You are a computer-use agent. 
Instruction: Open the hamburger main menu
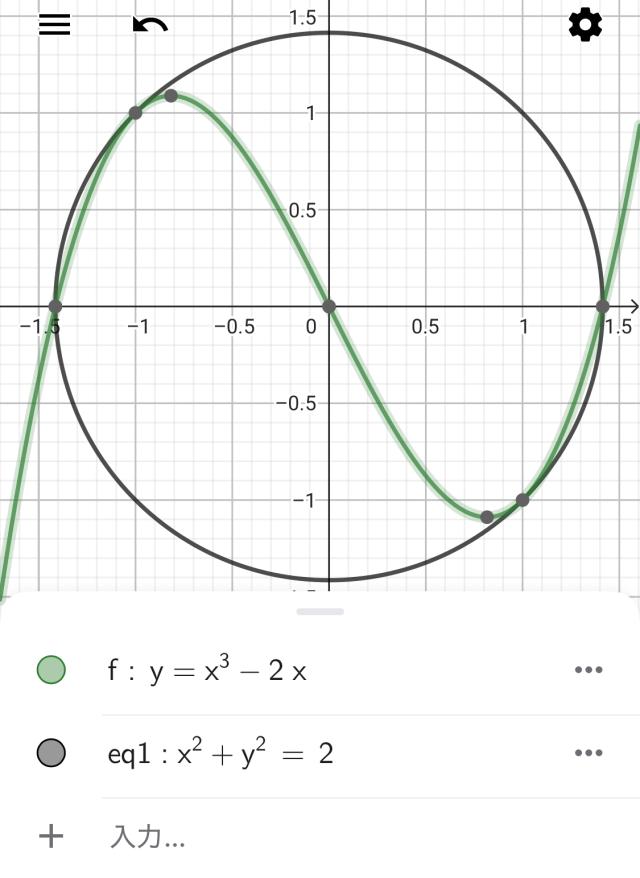tap(55, 25)
